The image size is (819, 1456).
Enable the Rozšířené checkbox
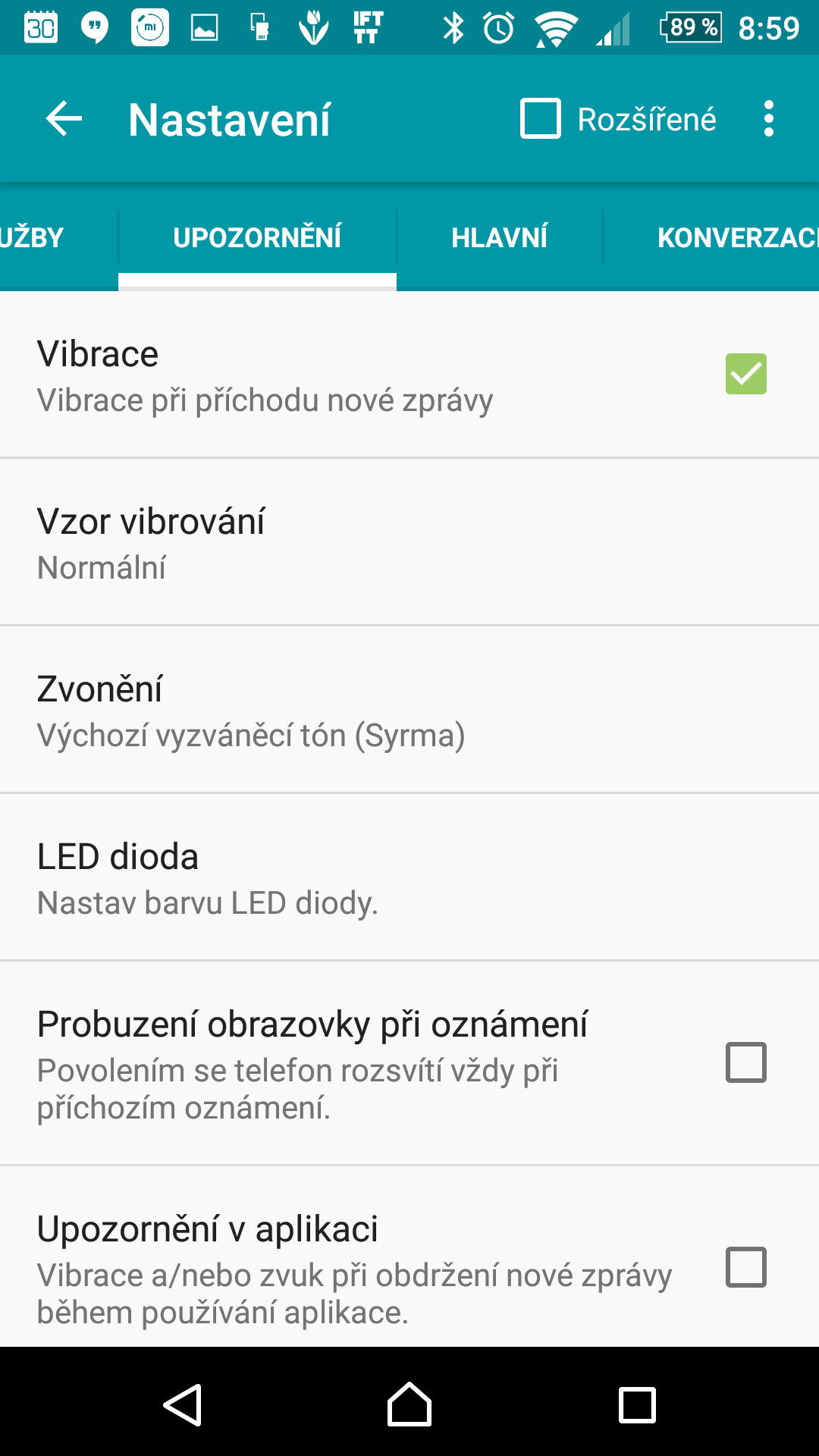click(541, 119)
